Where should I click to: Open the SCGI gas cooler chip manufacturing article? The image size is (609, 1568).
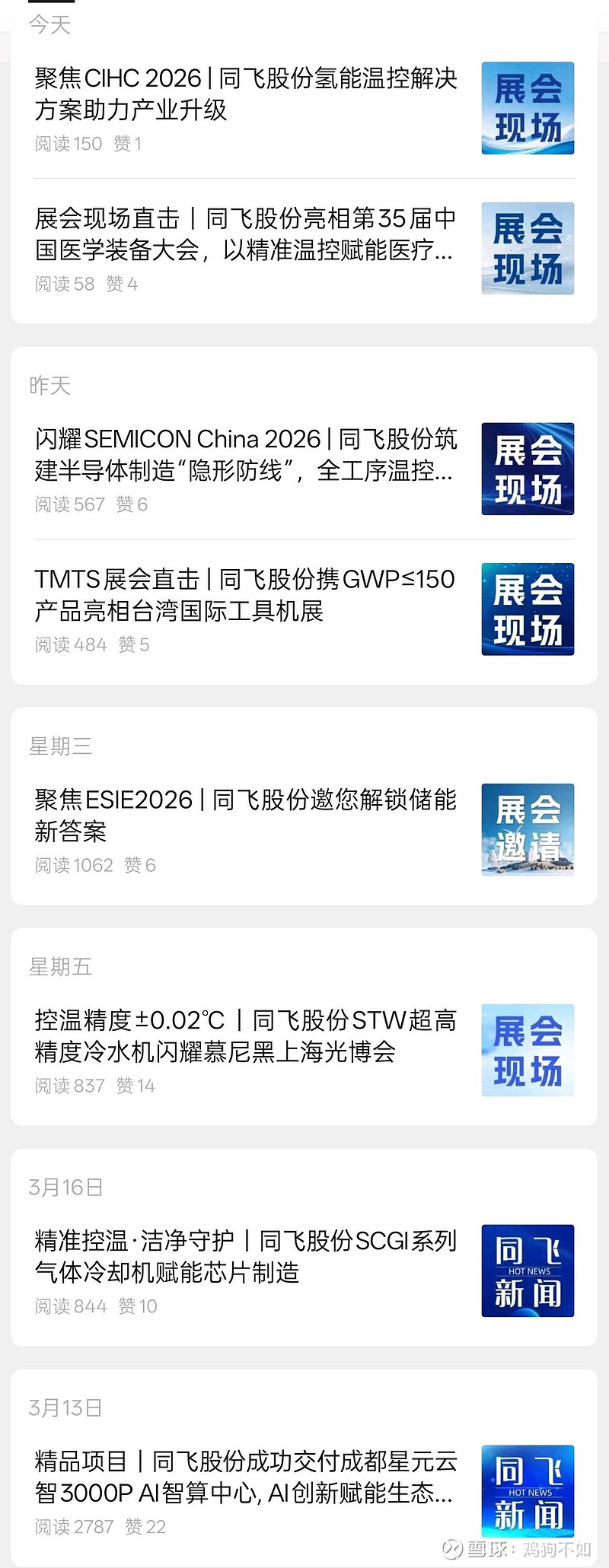click(245, 1257)
